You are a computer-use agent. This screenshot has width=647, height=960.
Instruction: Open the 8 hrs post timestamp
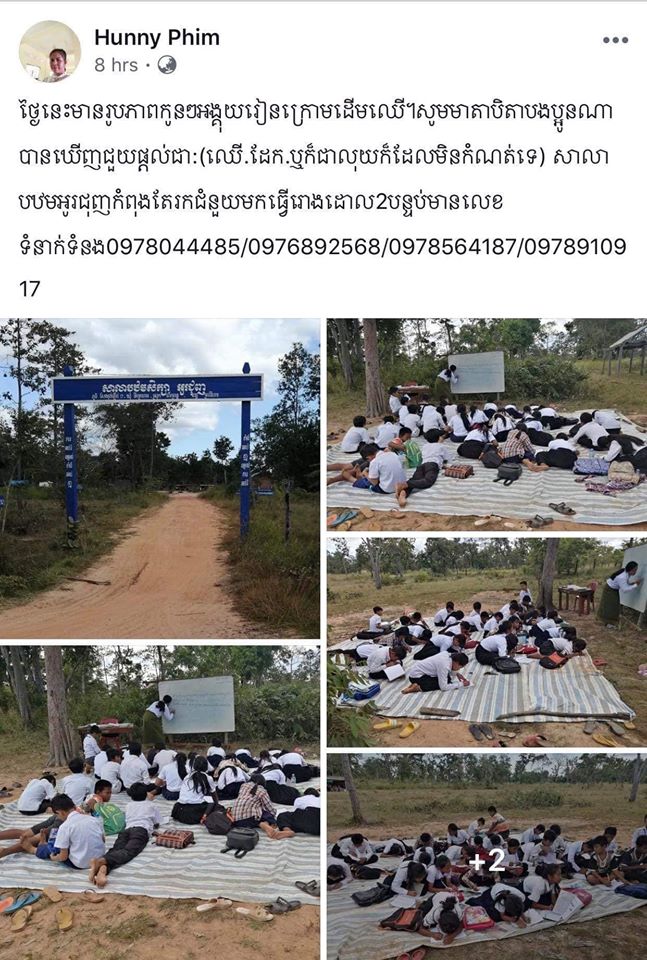coord(116,65)
